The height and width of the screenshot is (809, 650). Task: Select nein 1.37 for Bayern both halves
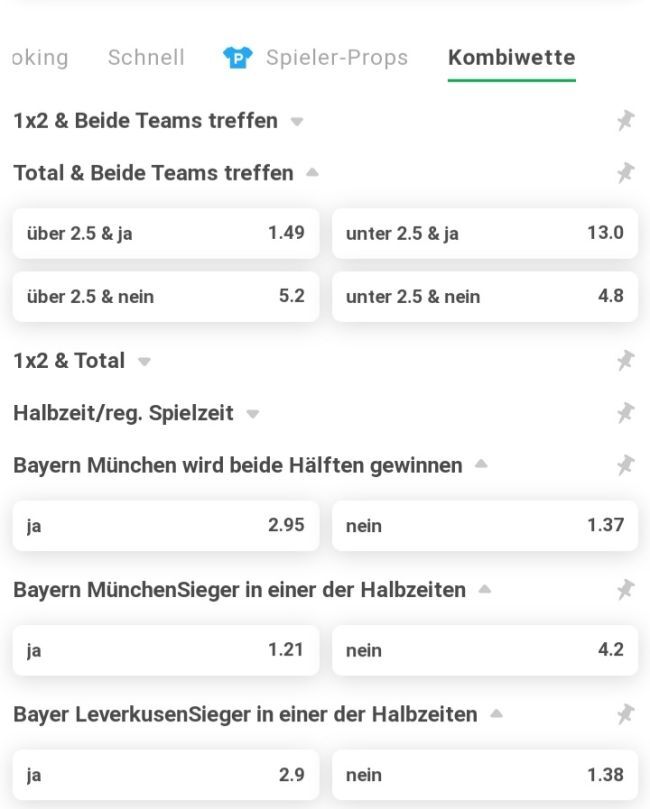pyautogui.click(x=484, y=526)
